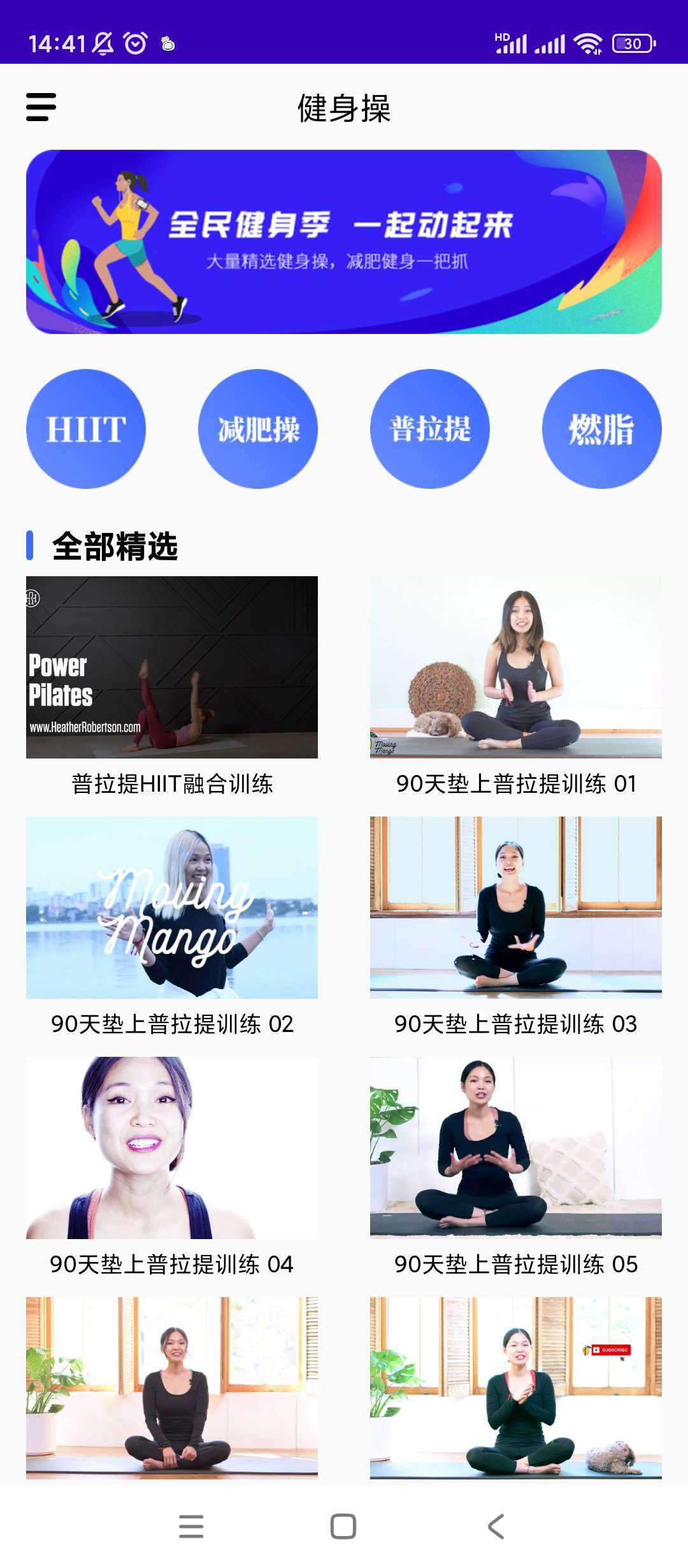
Task: Play 90天垫上普拉提训练 01
Action: [x=516, y=667]
